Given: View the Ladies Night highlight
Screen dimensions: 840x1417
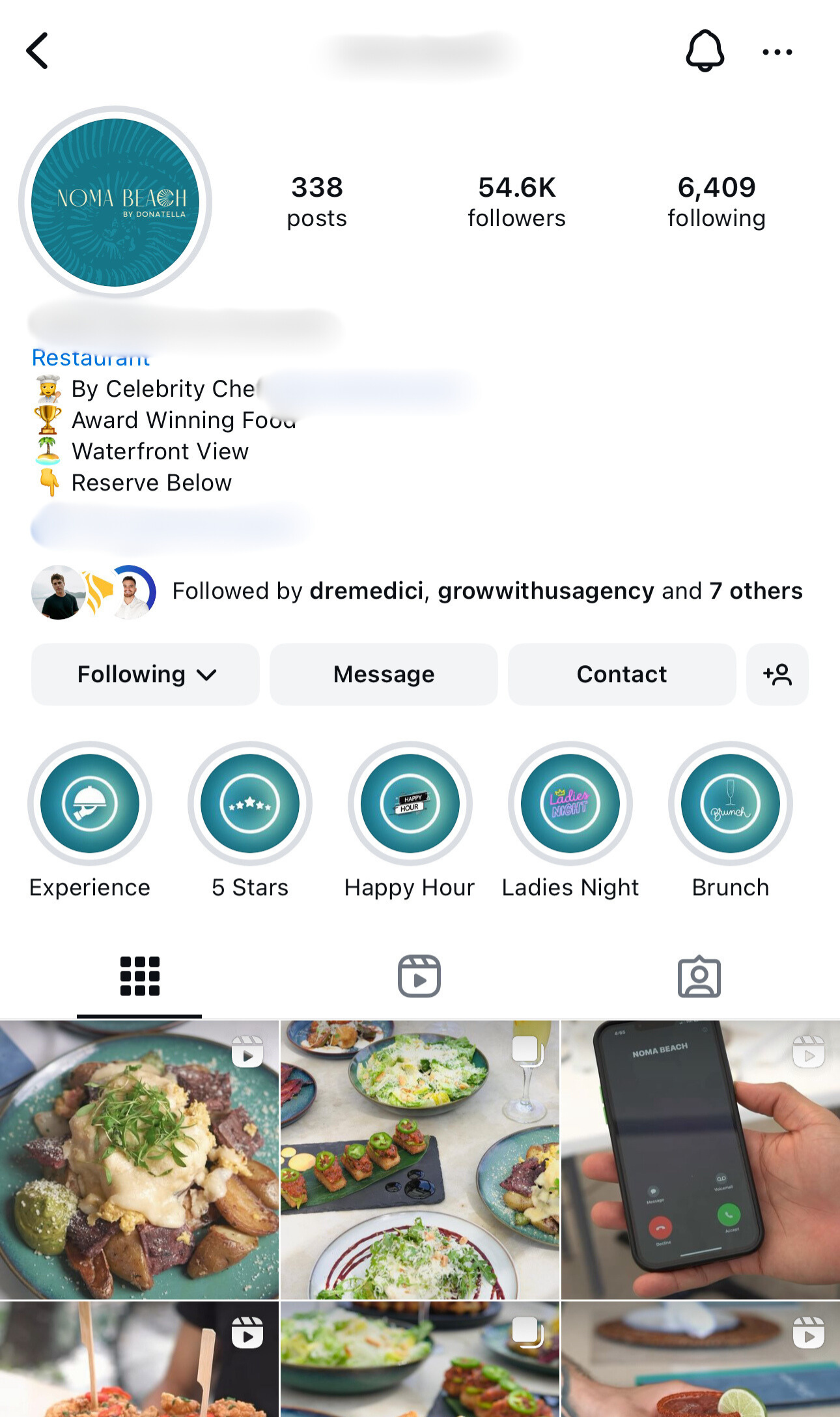Looking at the screenshot, I should (570, 804).
